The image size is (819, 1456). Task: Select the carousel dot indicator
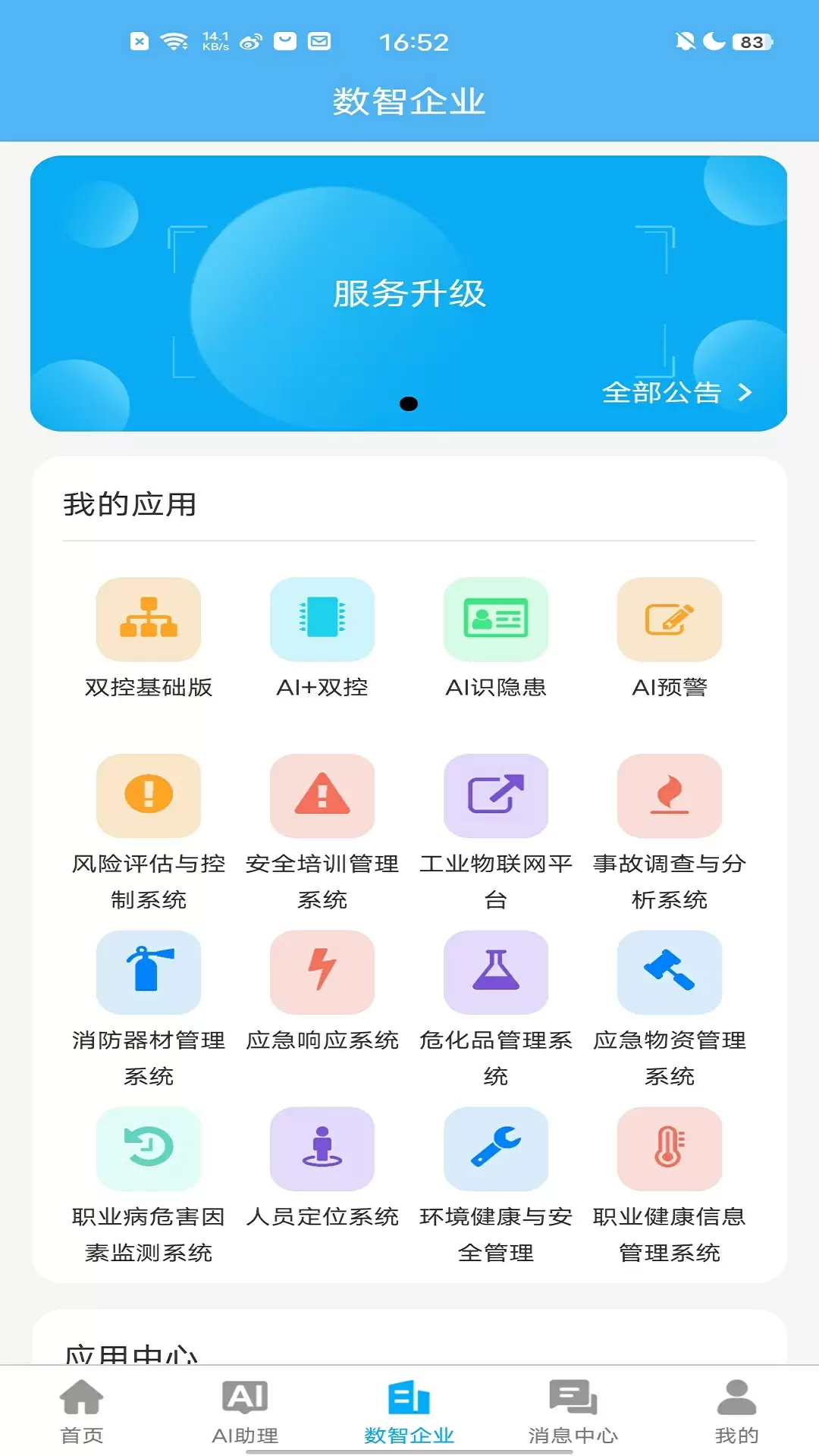click(x=409, y=404)
